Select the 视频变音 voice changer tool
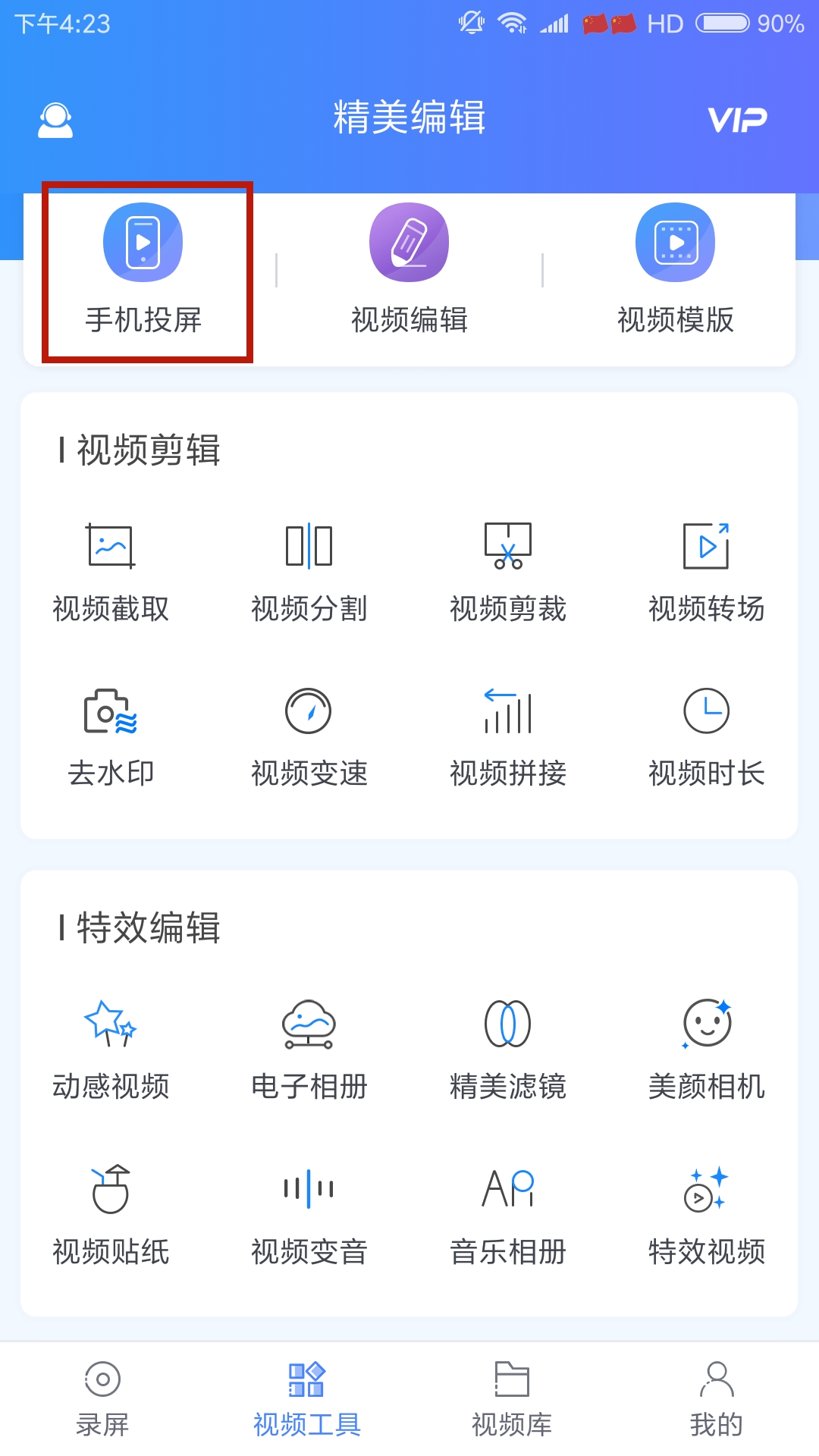Image resolution: width=819 pixels, height=1456 pixels. pos(309,1213)
